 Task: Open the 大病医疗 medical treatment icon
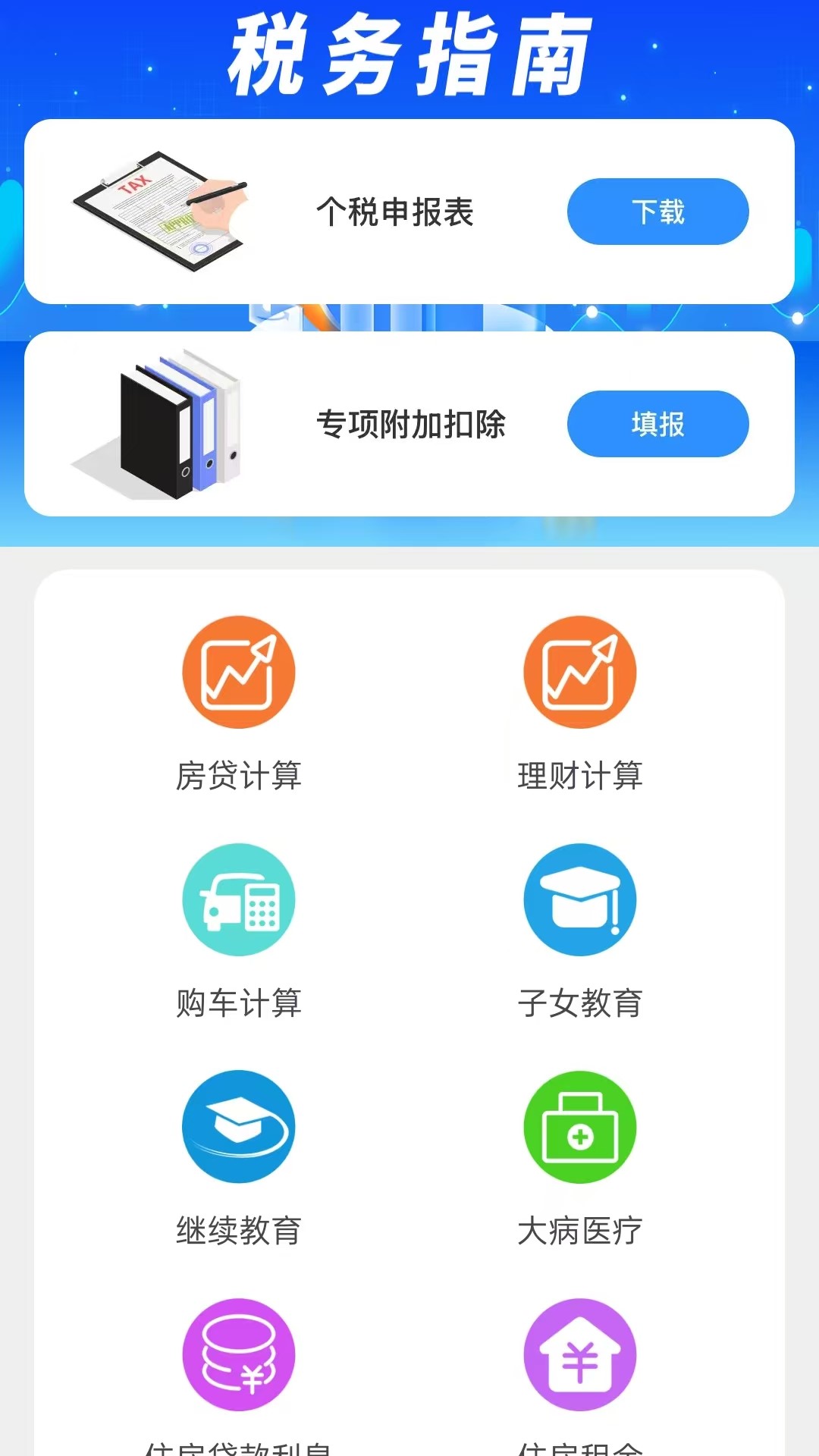(580, 1127)
